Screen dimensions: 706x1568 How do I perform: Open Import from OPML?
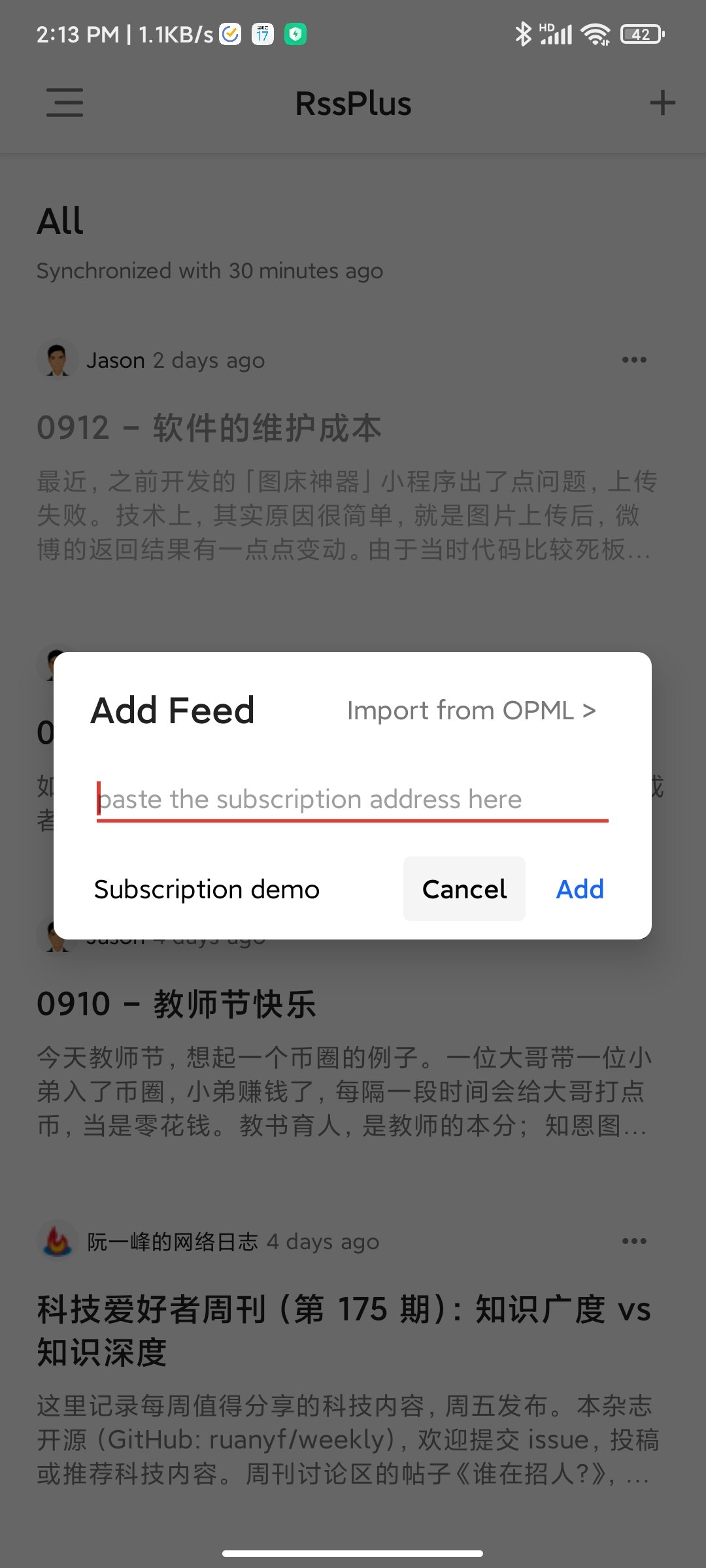click(471, 711)
